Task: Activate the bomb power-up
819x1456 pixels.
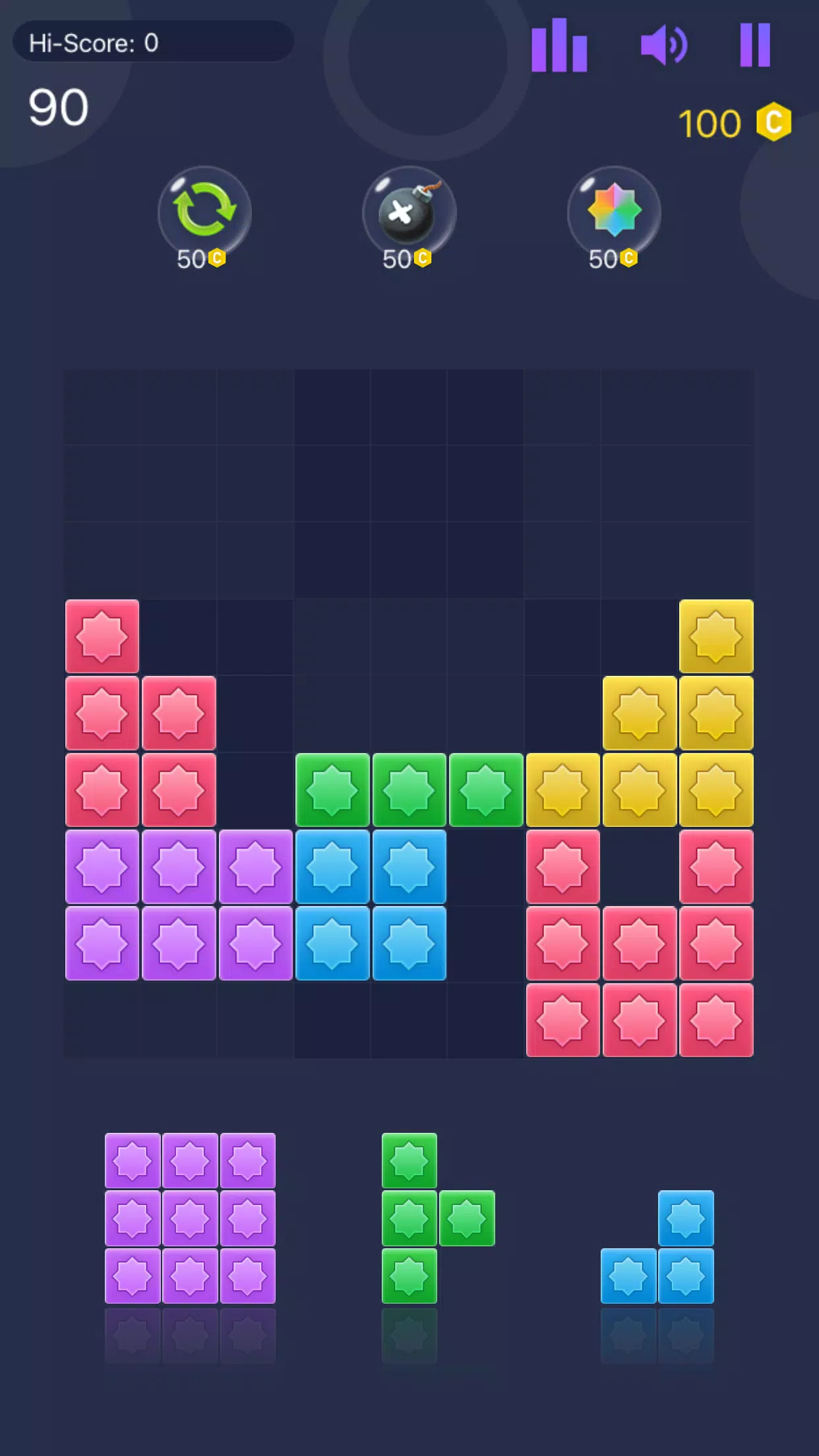Action: pyautogui.click(x=409, y=212)
